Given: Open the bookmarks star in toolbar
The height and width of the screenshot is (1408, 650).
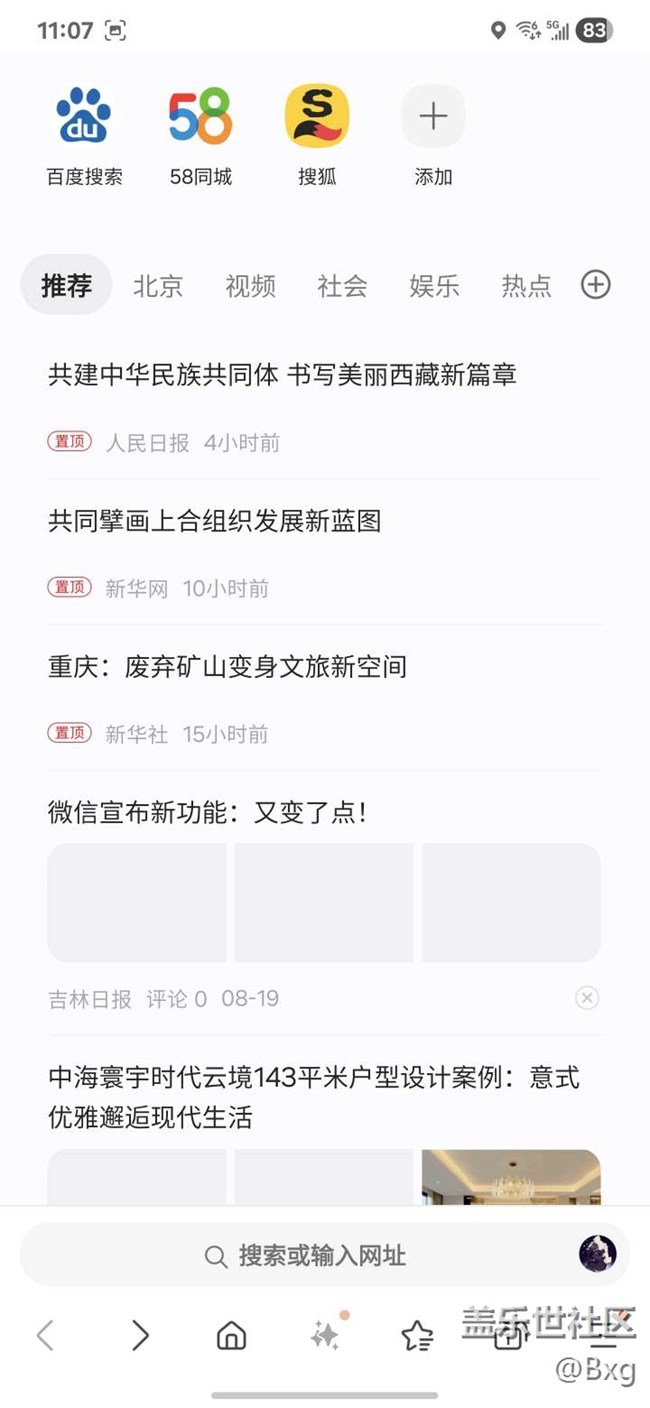Looking at the screenshot, I should pos(416,1335).
